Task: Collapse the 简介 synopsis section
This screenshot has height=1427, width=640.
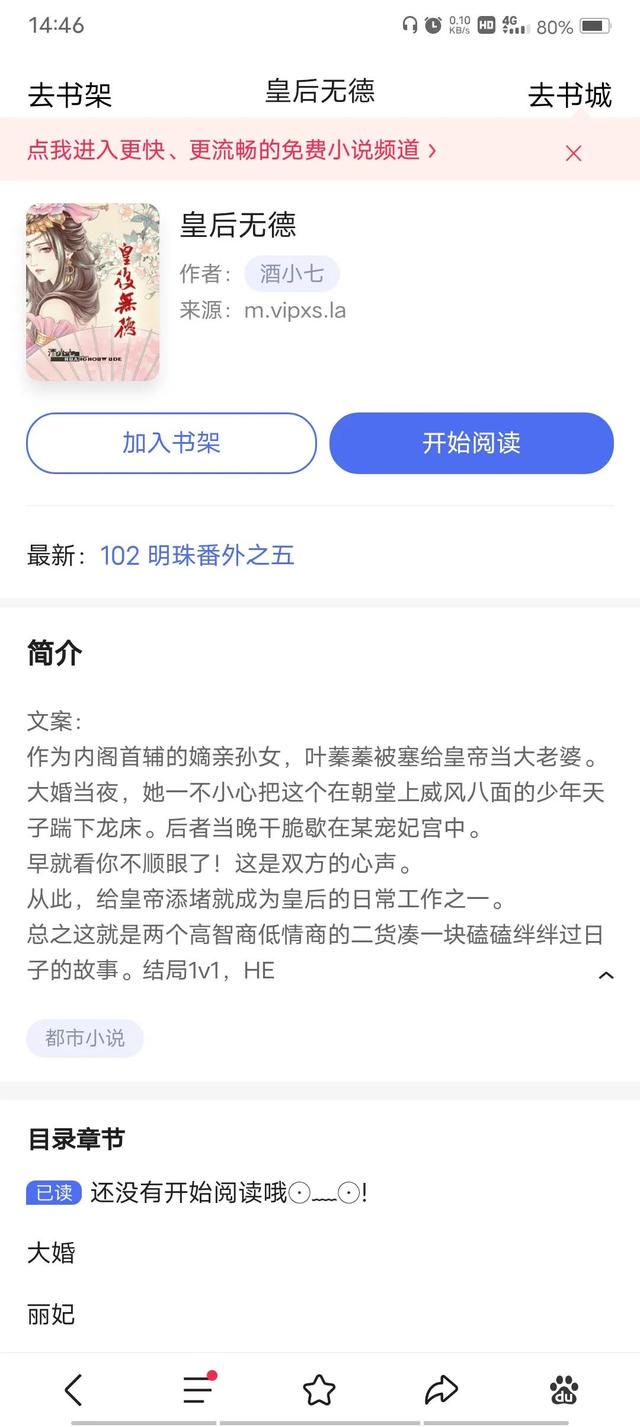Action: click(605, 975)
